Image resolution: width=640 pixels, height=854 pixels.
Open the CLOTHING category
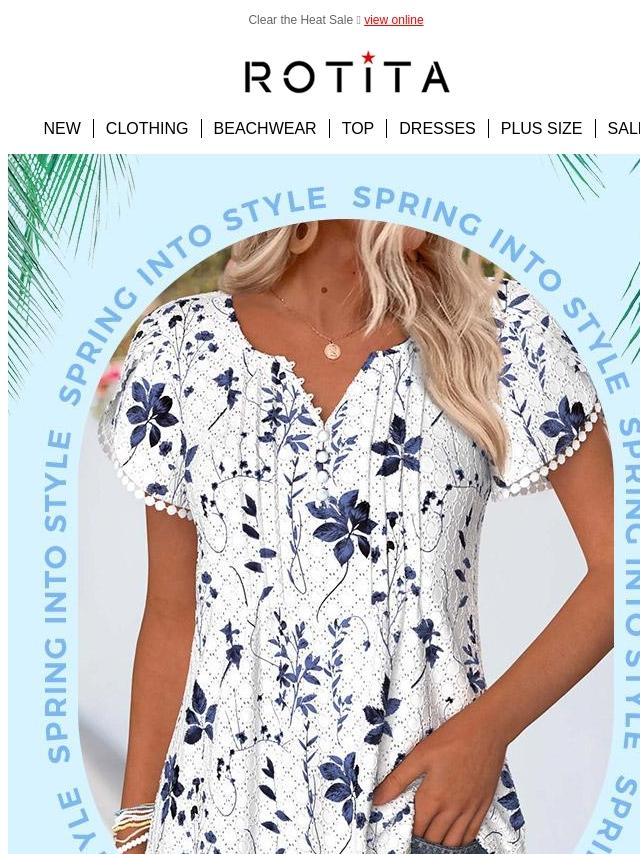tap(147, 128)
